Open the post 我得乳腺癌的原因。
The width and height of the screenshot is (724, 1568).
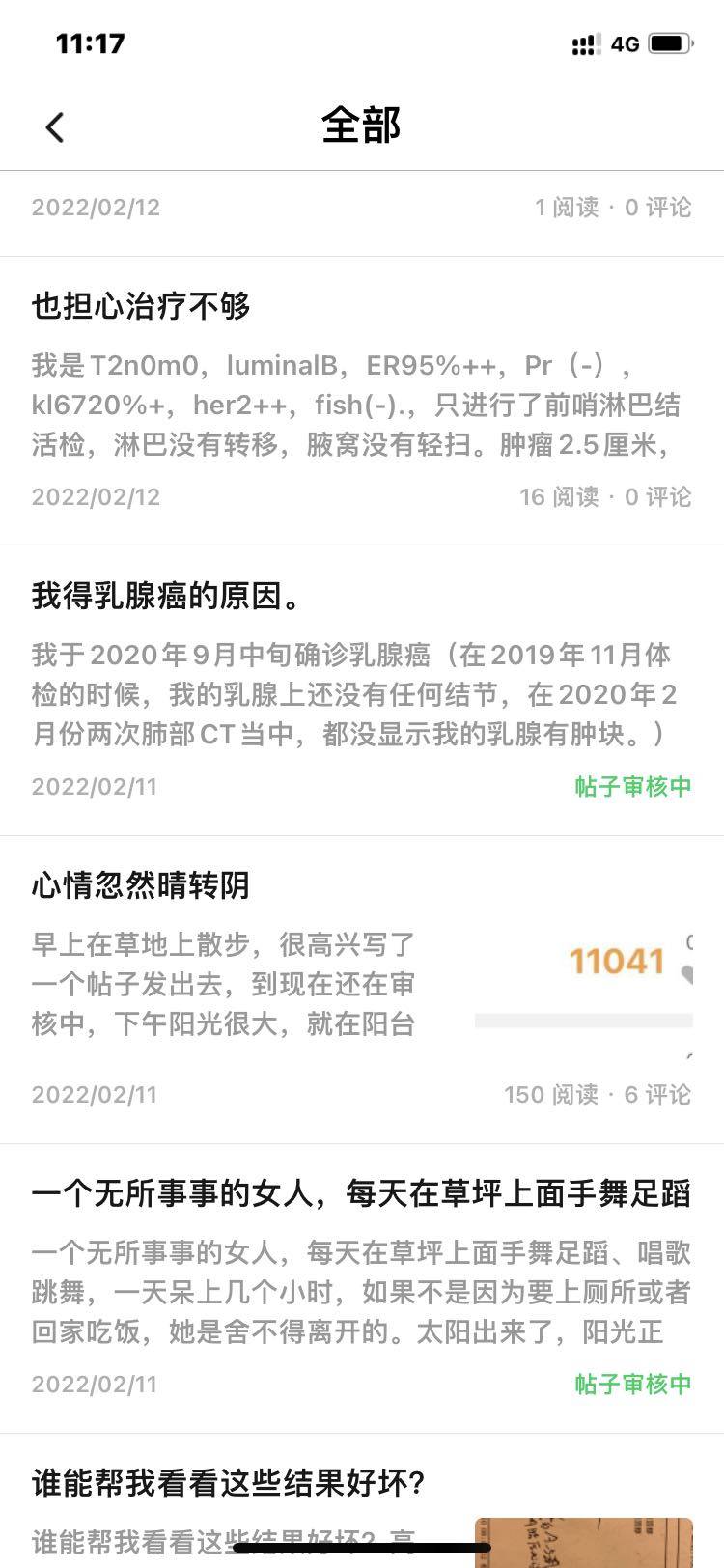166,597
